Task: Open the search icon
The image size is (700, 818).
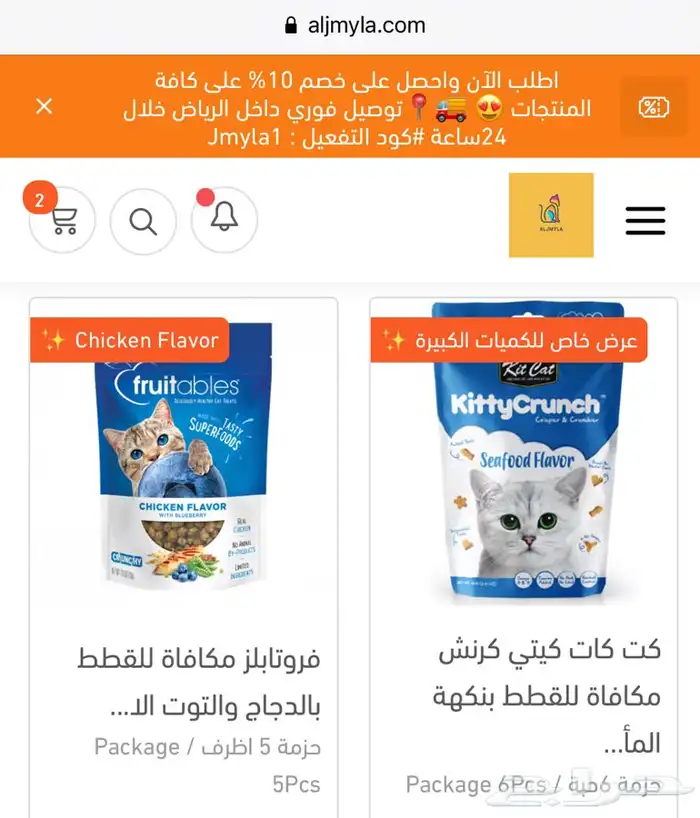Action: [x=143, y=221]
